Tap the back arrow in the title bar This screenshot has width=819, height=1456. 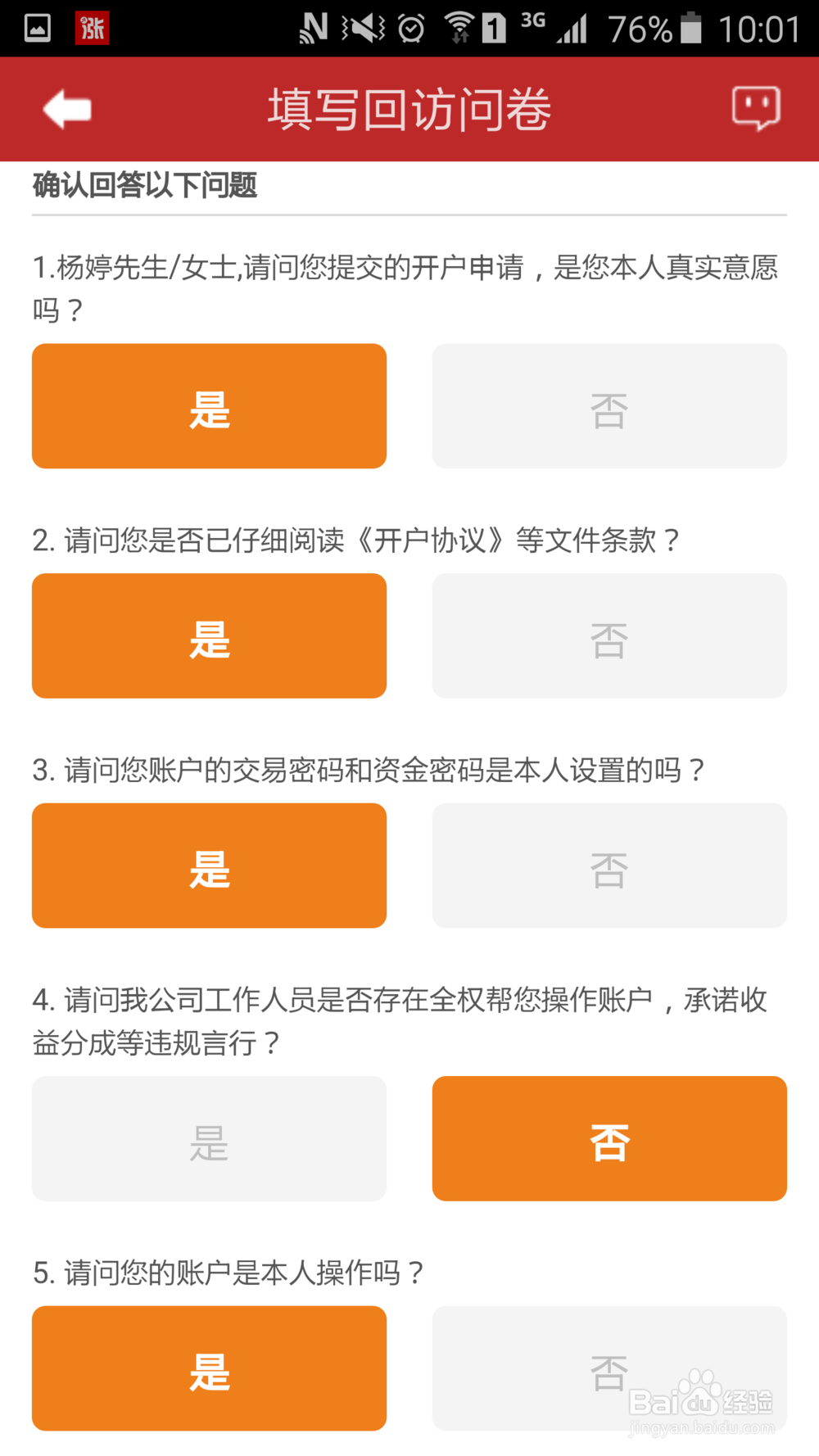[x=66, y=109]
